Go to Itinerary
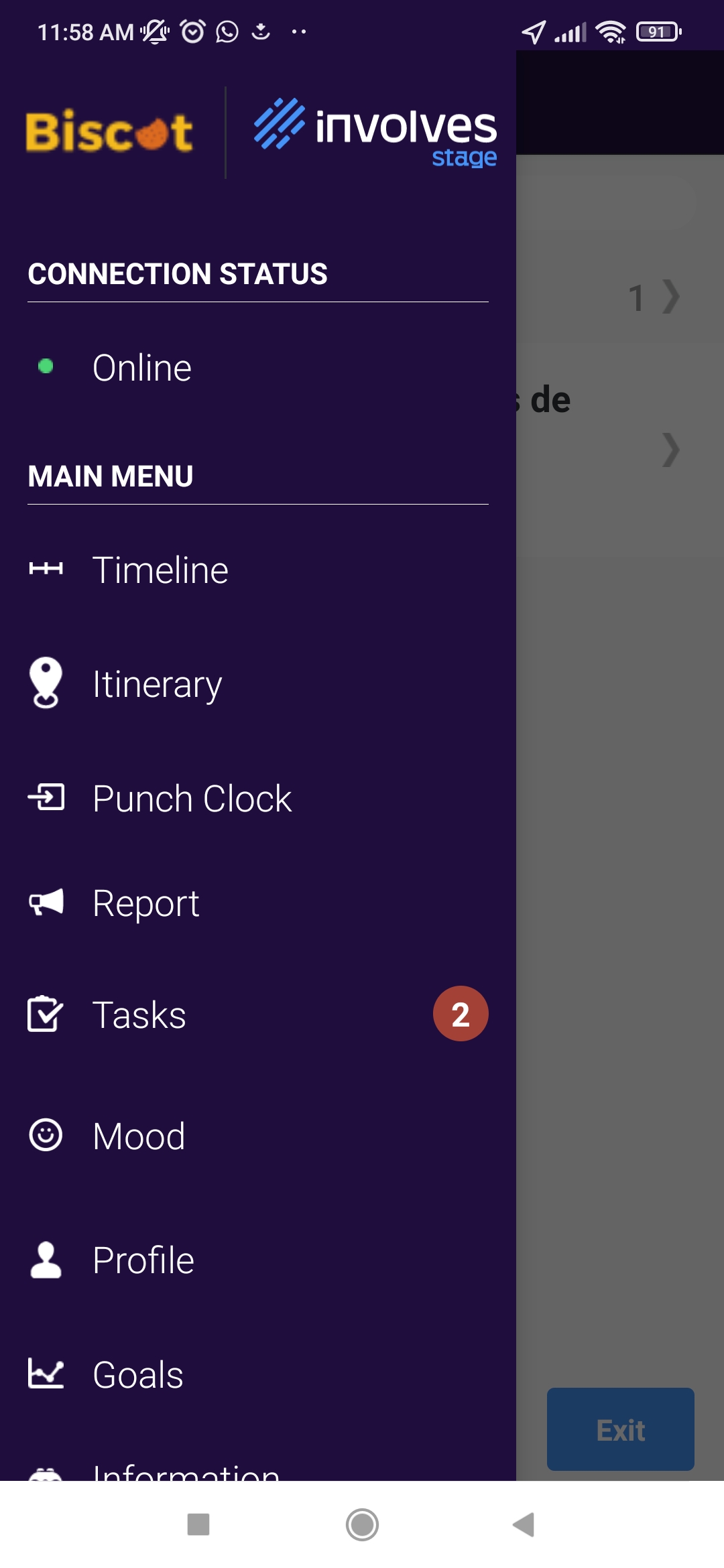Screen dimensions: 724x1568 coord(158,684)
